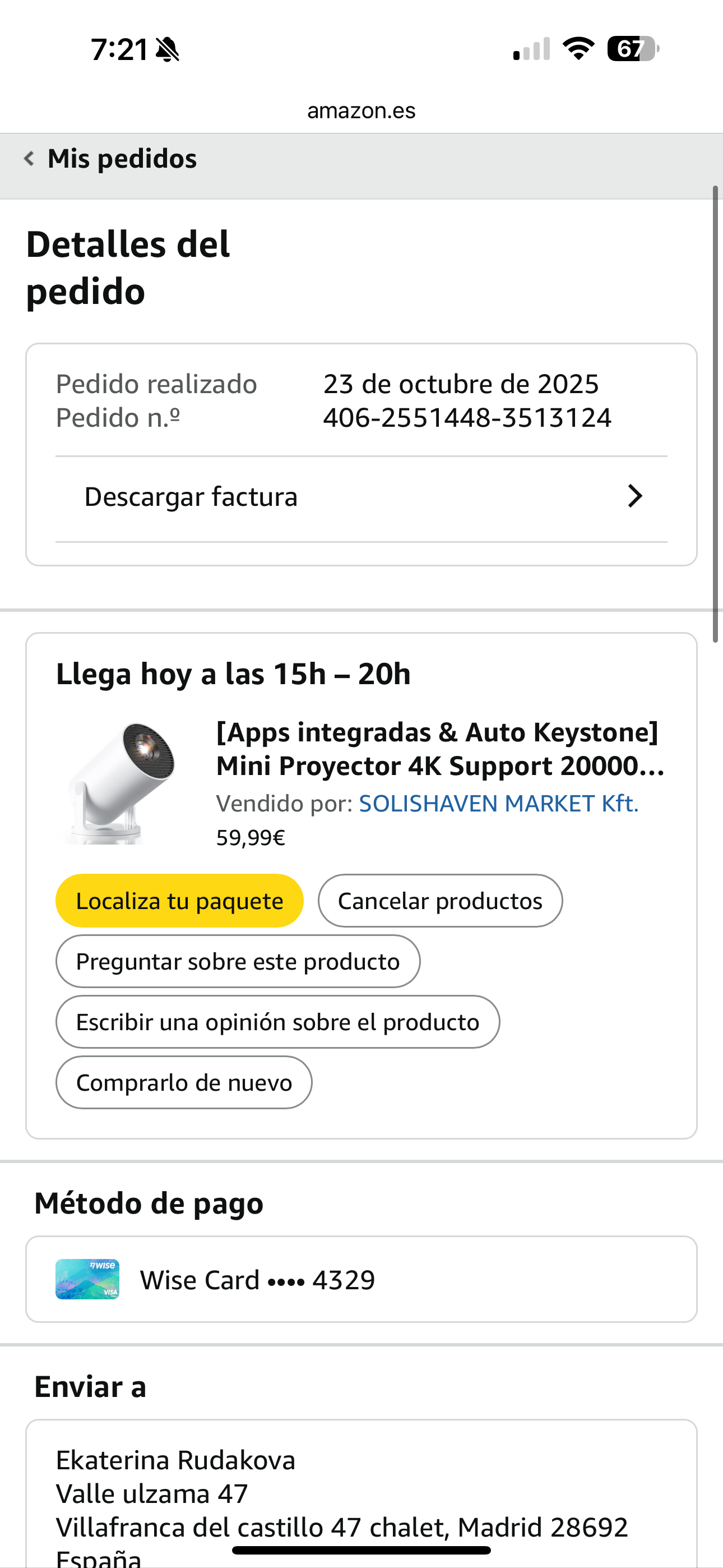Open the Mini Proyector 4K product title

[439, 749]
